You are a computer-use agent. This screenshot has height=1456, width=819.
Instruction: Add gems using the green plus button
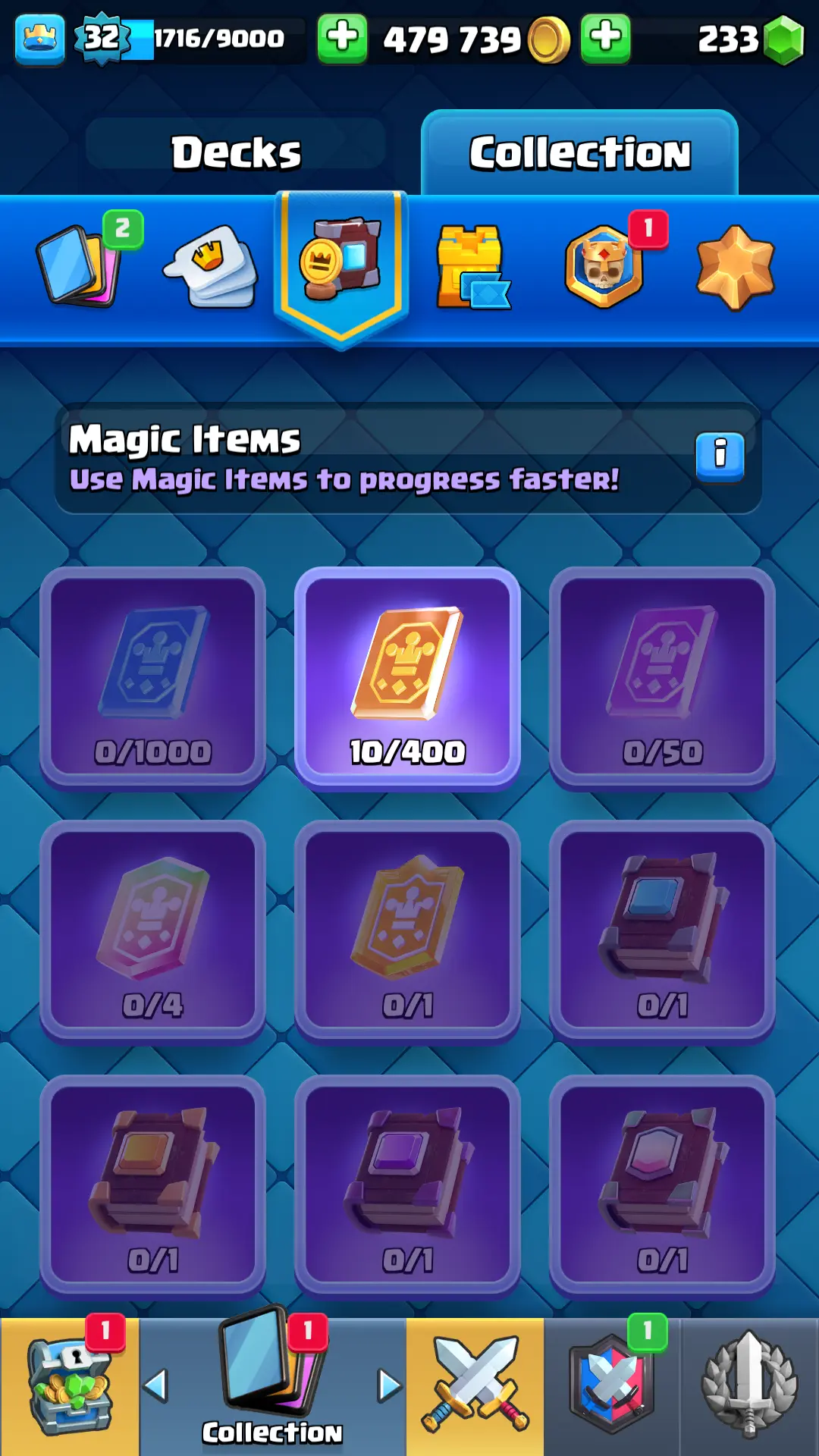tap(605, 38)
